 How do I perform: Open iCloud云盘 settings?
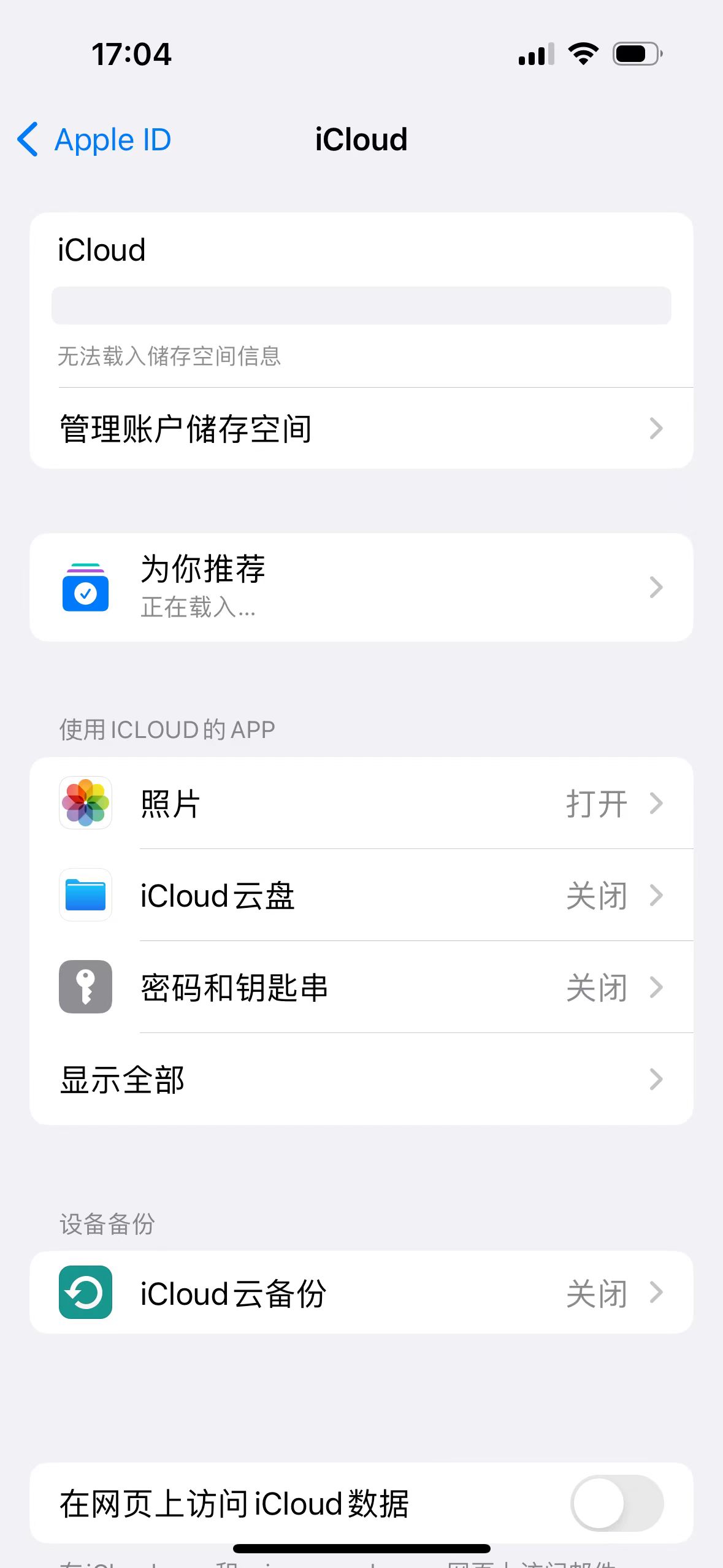point(361,895)
